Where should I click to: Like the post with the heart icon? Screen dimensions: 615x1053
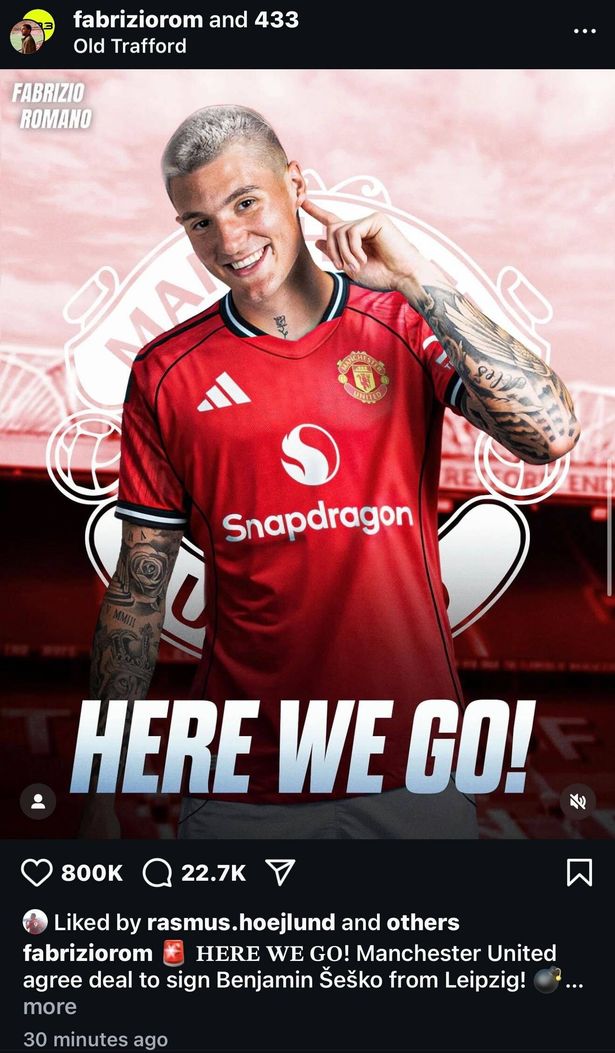click(x=37, y=873)
